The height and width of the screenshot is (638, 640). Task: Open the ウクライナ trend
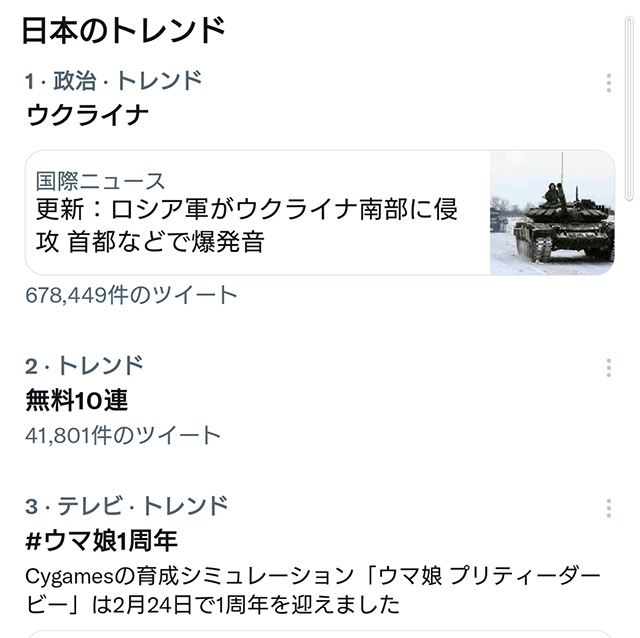pyautogui.click(x=88, y=115)
